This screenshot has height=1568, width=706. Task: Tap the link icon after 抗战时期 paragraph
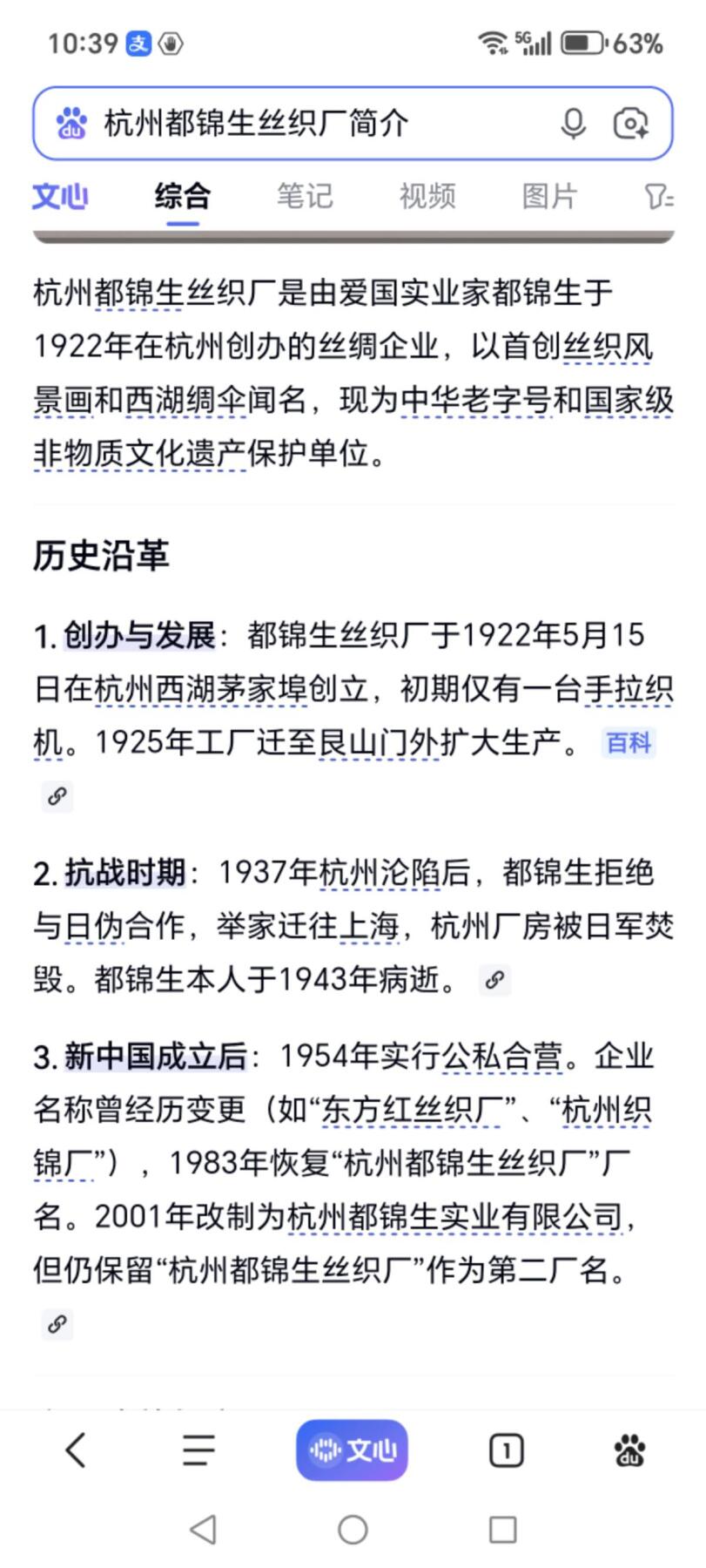494,979
